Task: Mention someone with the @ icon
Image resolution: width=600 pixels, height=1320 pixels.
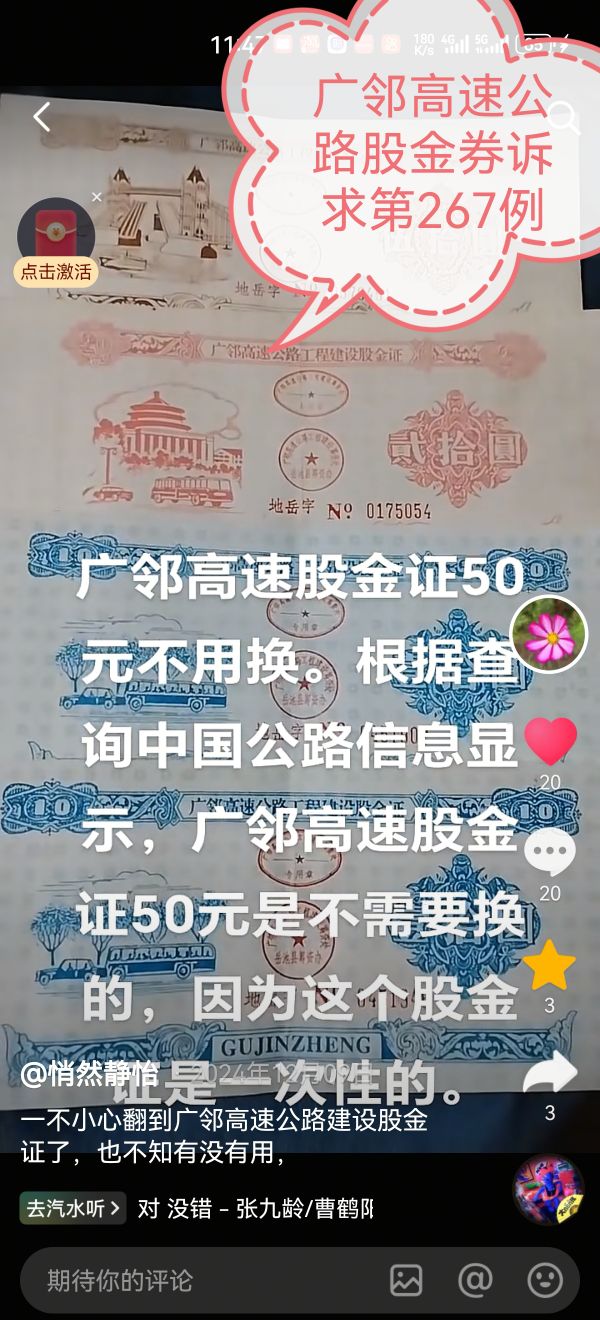Action: pos(475,1280)
